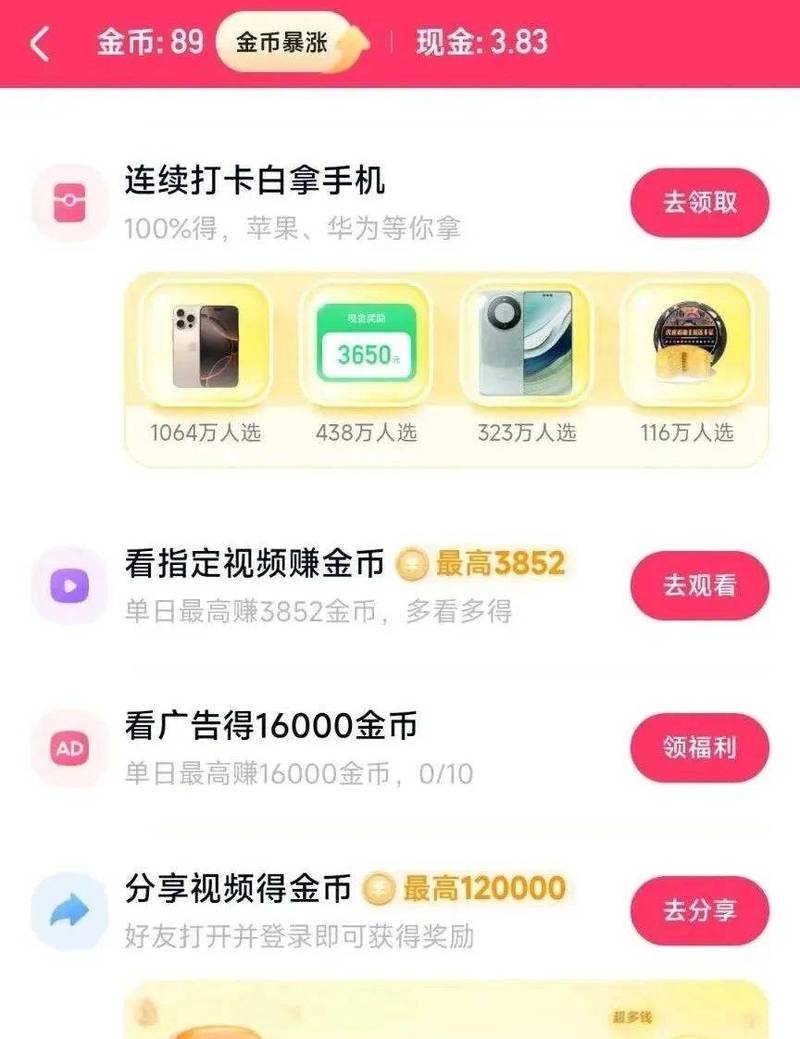Tap the pink AD advertisement icon
This screenshot has width=800, height=1039.
point(68,745)
